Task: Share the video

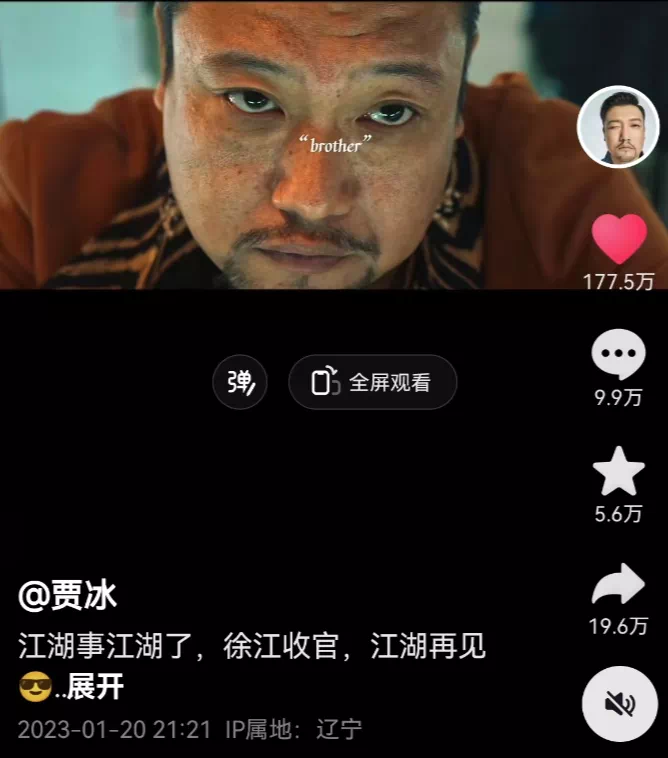Action: pyautogui.click(x=618, y=585)
